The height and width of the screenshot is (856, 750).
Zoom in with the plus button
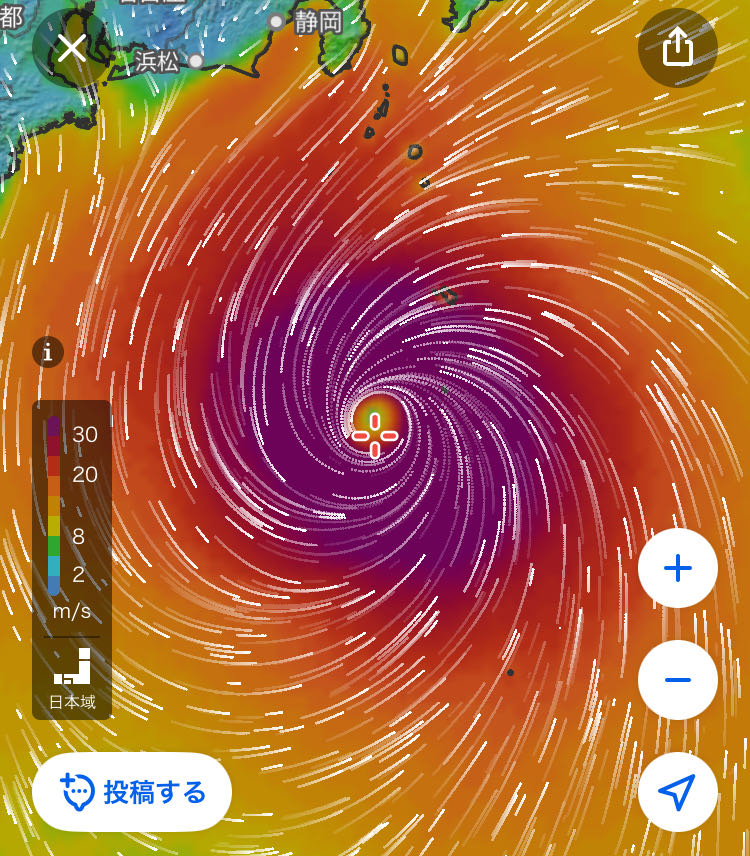[677, 568]
